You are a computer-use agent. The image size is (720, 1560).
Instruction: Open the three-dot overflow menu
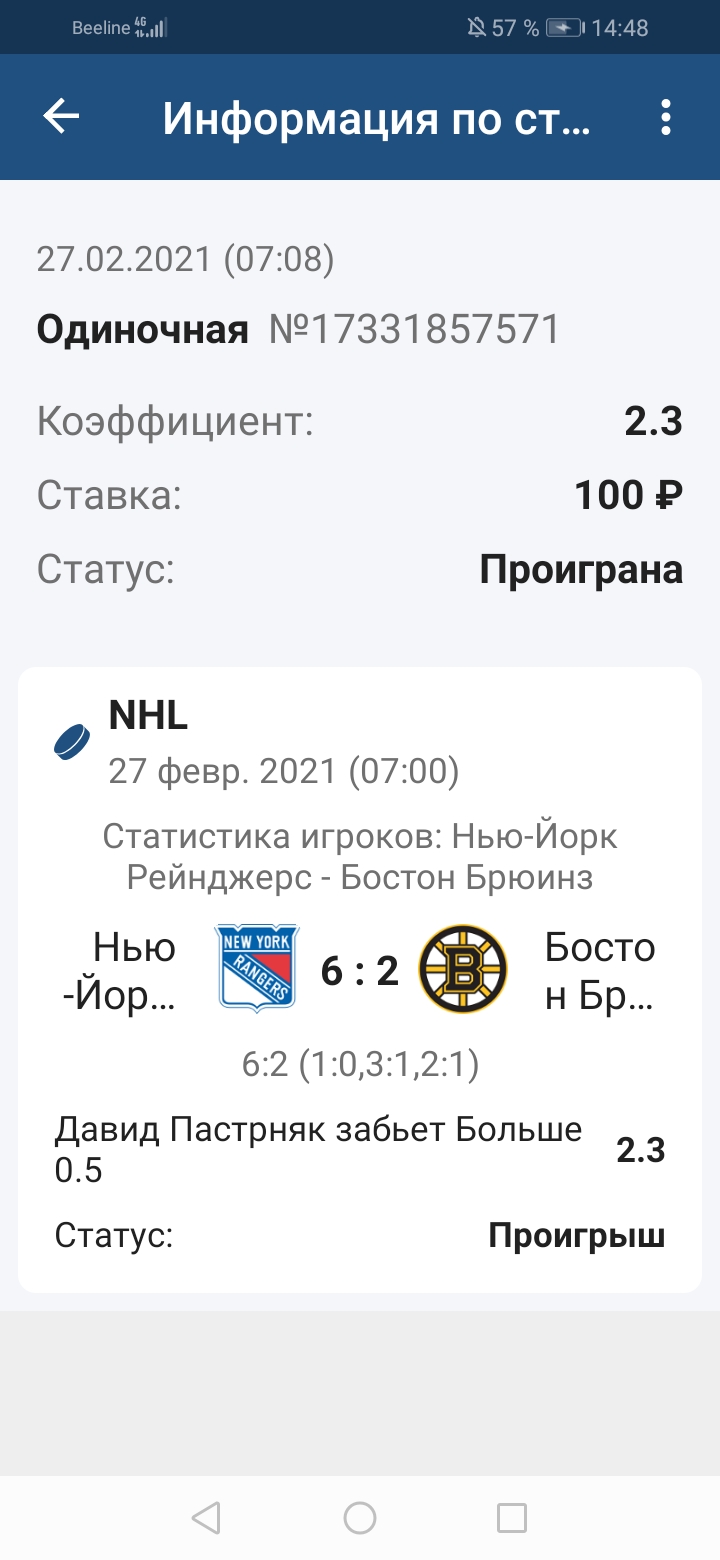coord(666,118)
